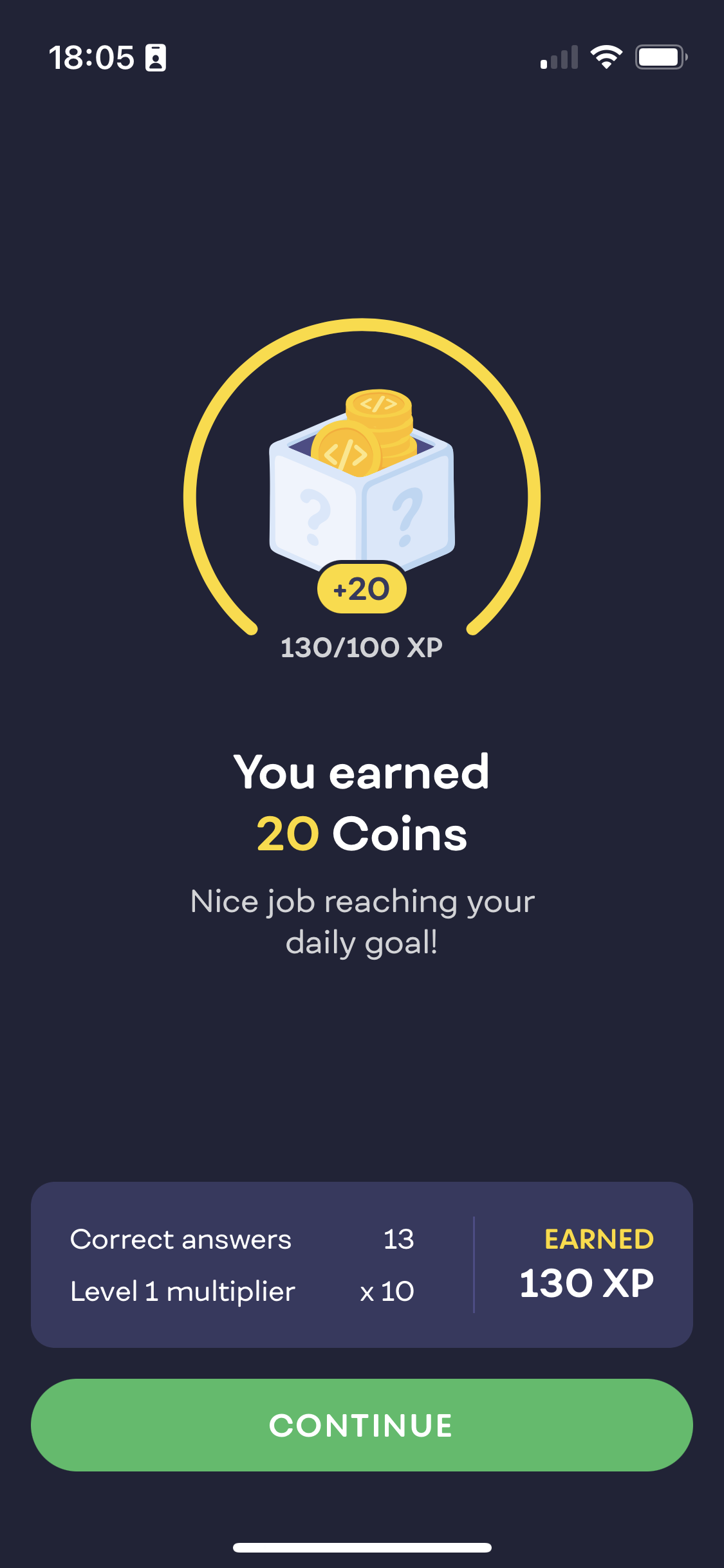Viewport: 724px width, 1568px height.
Task: Tap the green Continue button
Action: 362,1425
